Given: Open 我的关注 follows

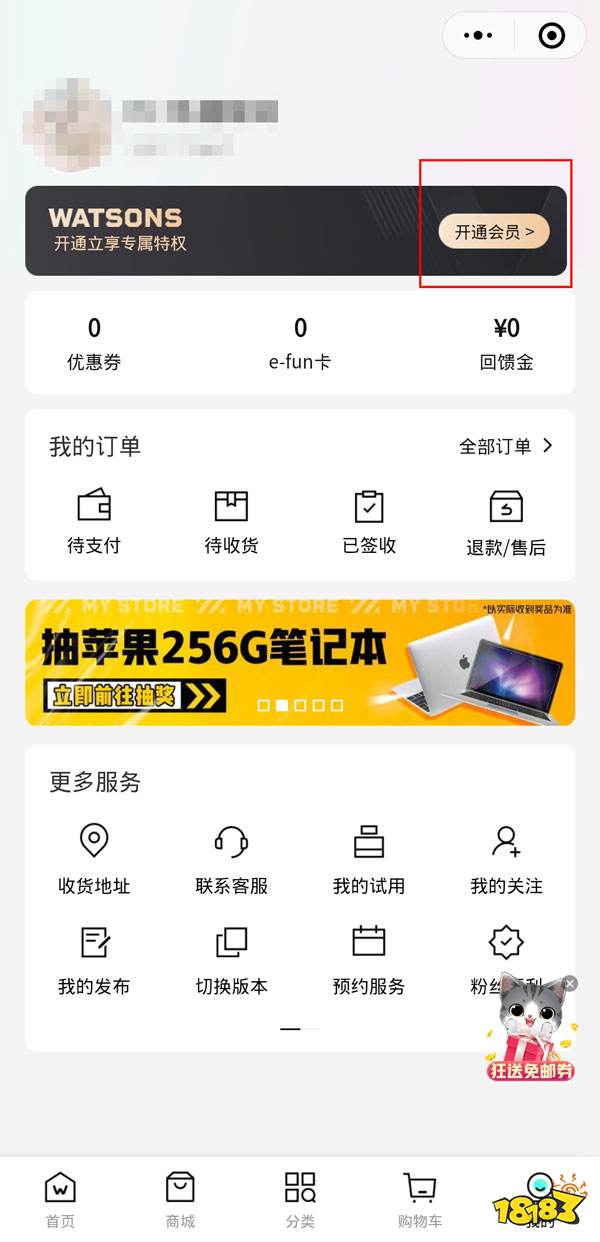Looking at the screenshot, I should [506, 859].
